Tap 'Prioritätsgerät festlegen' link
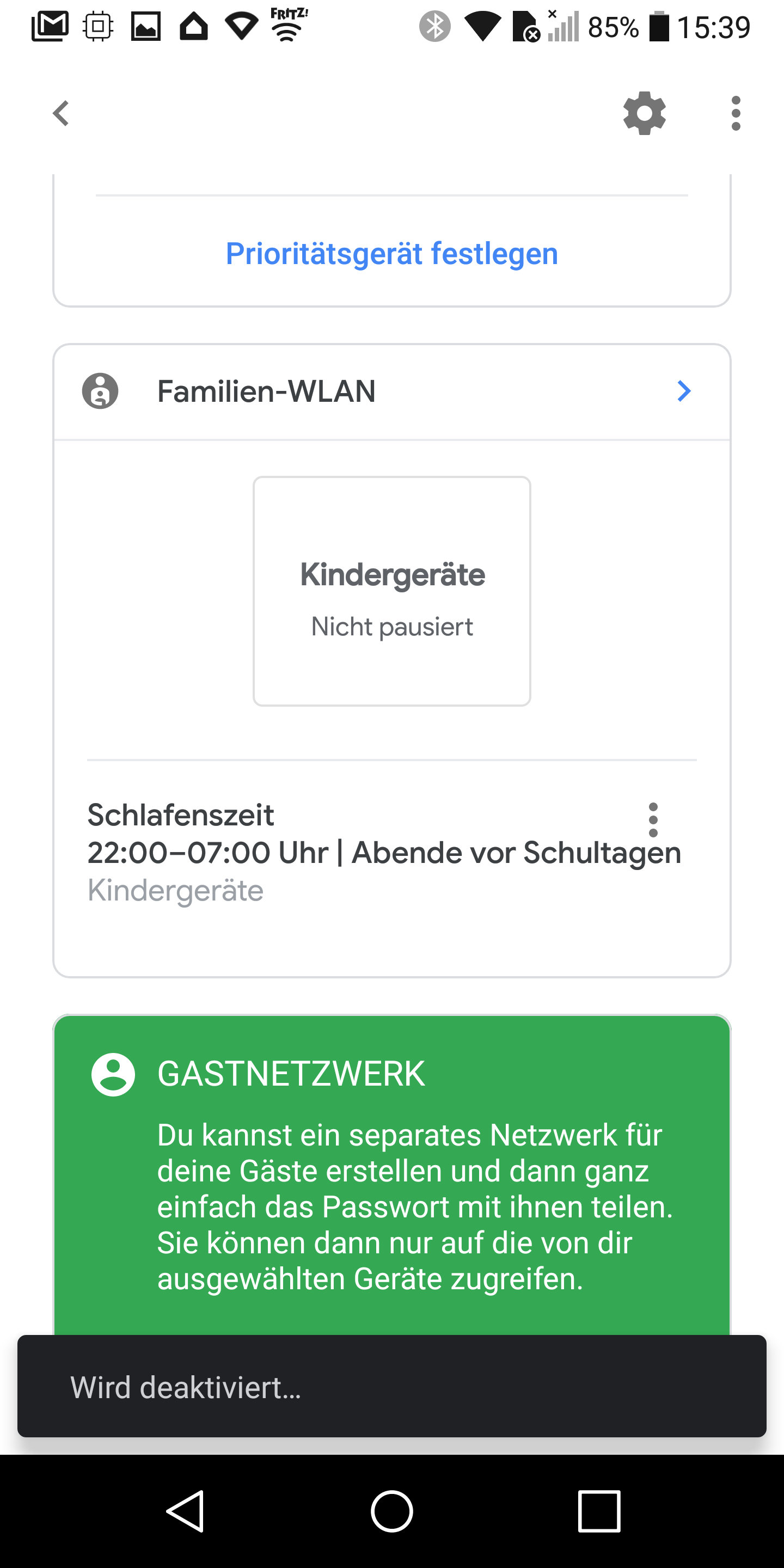 pyautogui.click(x=391, y=254)
